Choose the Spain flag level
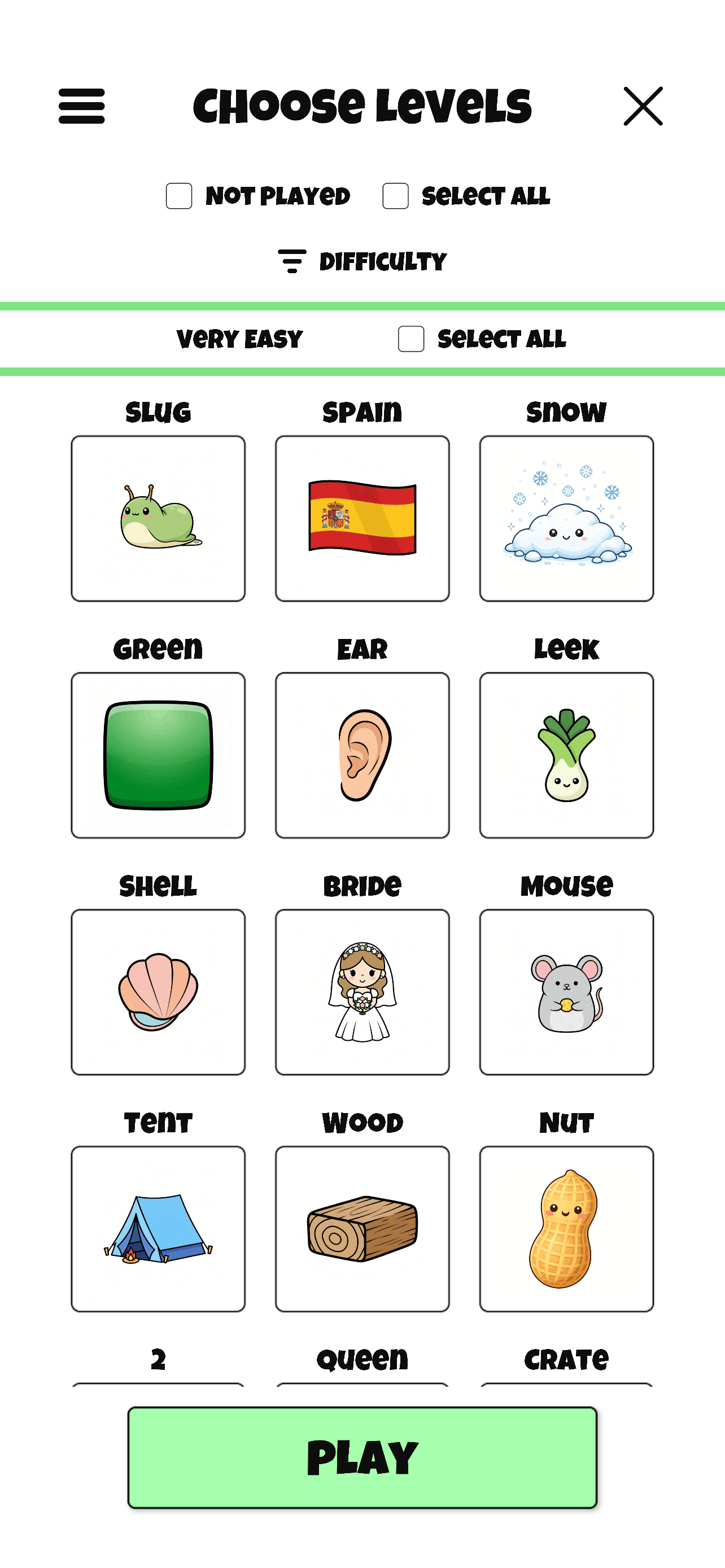Image resolution: width=725 pixels, height=1568 pixels. (362, 518)
